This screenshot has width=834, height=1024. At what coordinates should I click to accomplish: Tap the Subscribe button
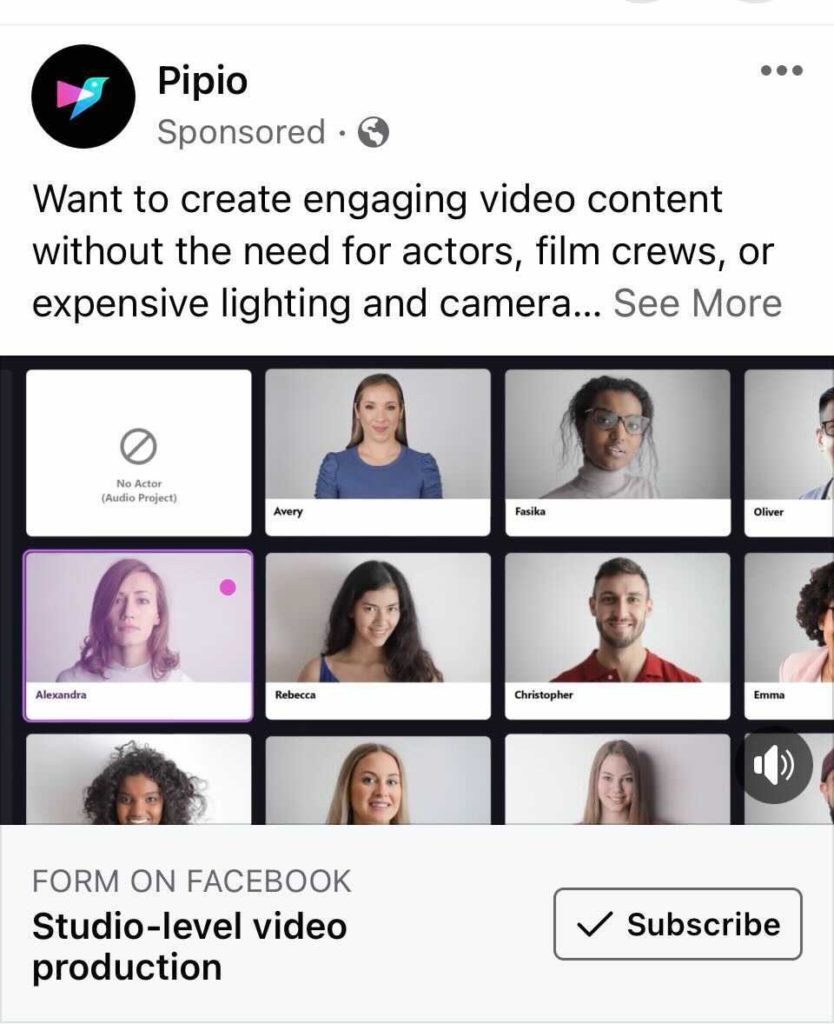[677, 924]
